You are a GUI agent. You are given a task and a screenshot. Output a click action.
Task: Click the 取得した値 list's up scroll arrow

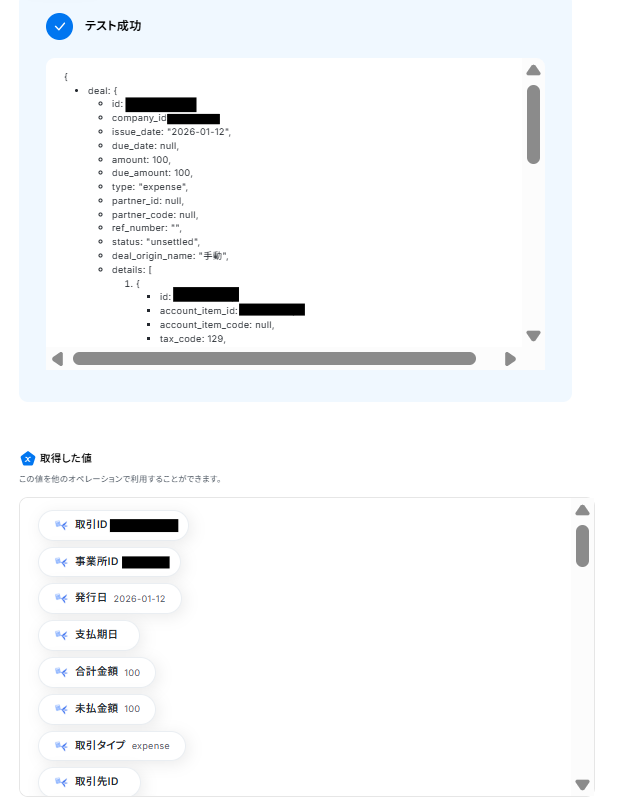[x=582, y=510]
